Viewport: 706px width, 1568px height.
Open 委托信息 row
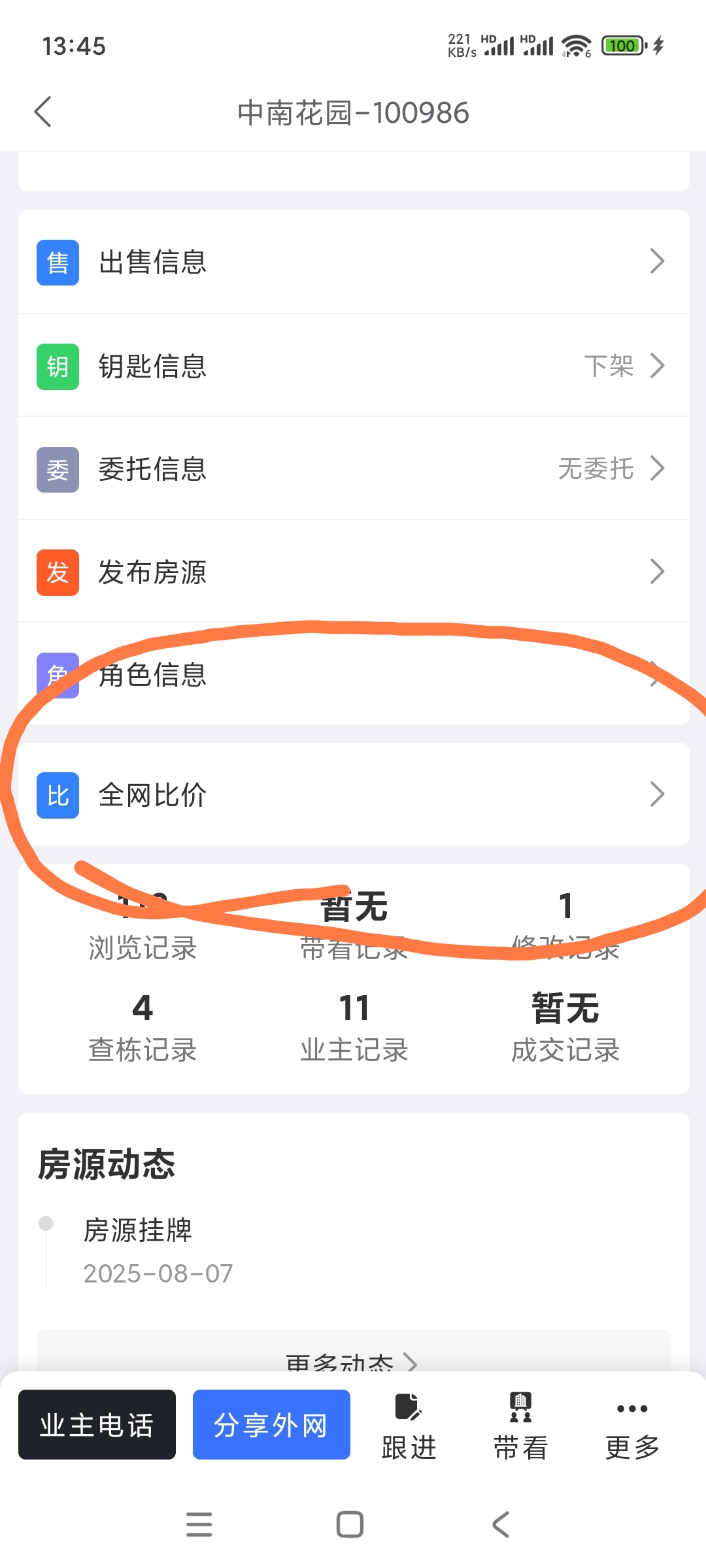[x=353, y=469]
